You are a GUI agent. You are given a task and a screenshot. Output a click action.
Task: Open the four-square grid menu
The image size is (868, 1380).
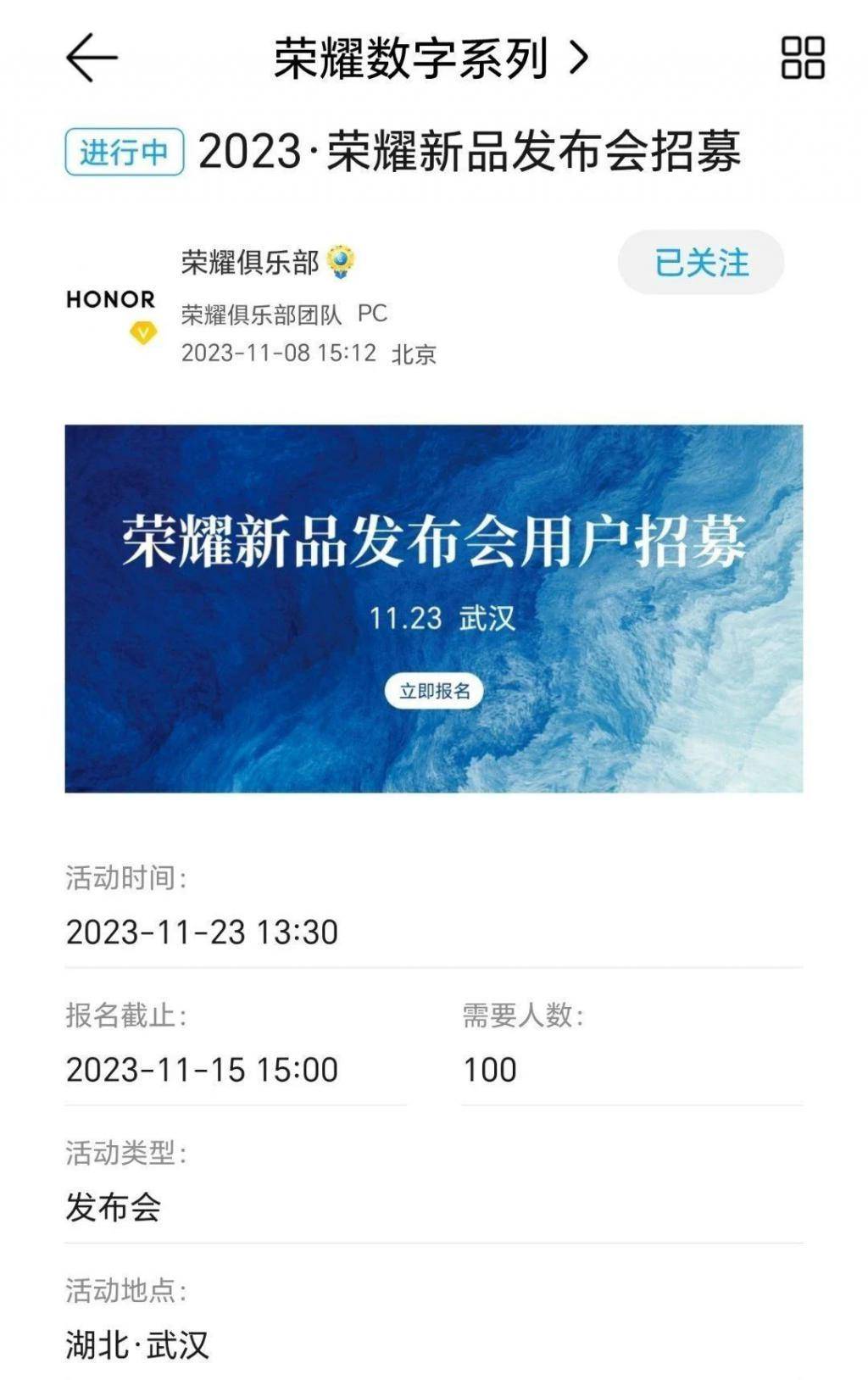tap(802, 58)
